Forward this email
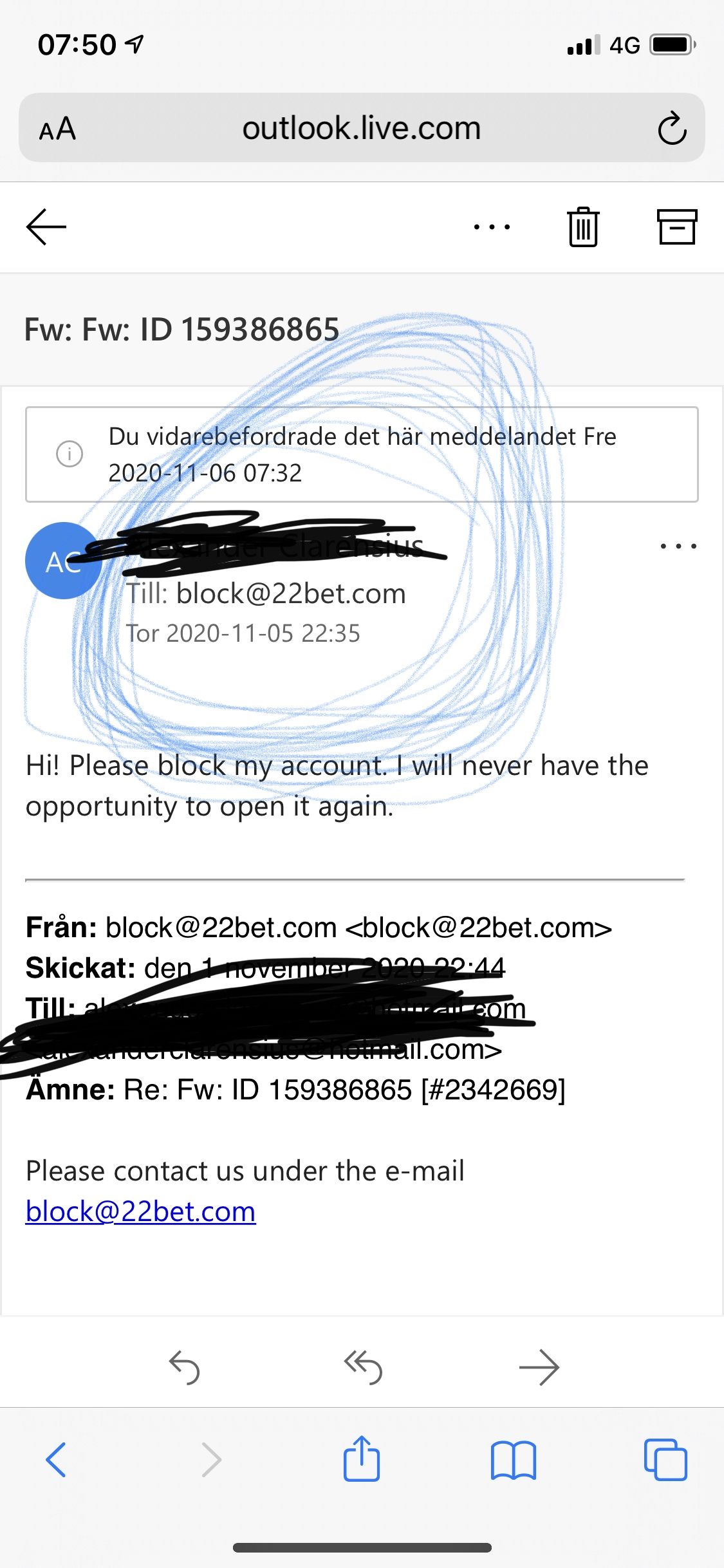724x1568 pixels. [x=539, y=1367]
